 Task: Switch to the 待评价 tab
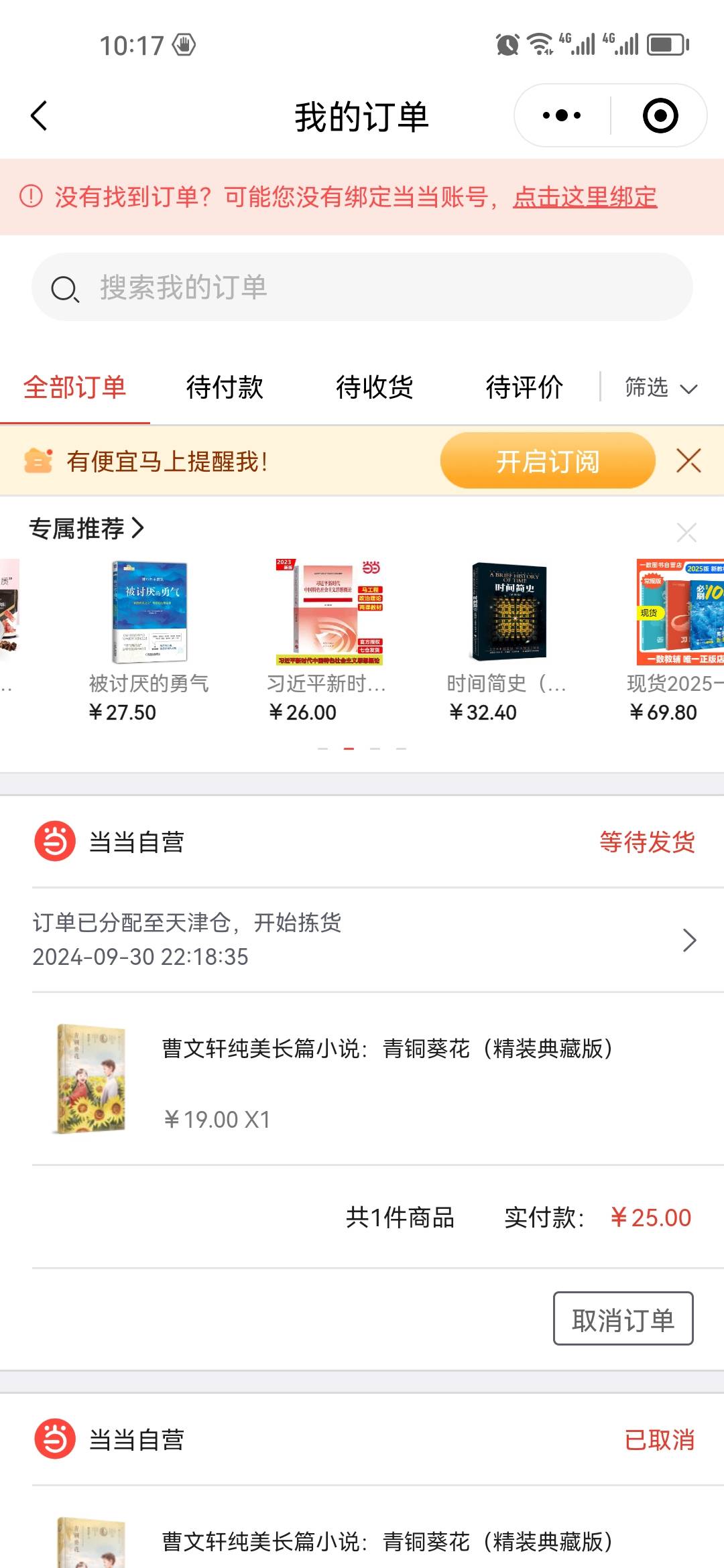click(x=524, y=387)
